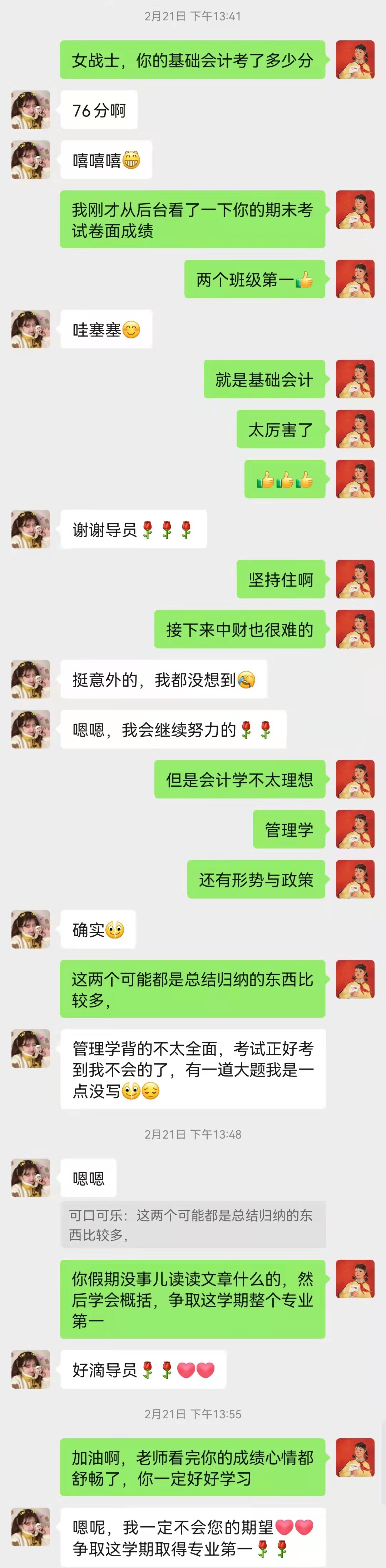Open counselor's avatar beside '管理学' message
Screen dimensions: 386x1568
click(x=355, y=829)
